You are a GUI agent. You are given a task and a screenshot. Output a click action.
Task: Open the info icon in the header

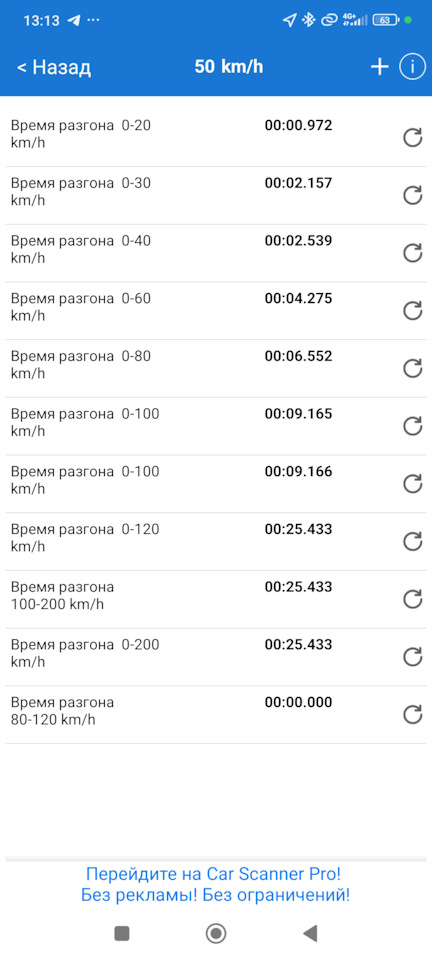(x=412, y=67)
